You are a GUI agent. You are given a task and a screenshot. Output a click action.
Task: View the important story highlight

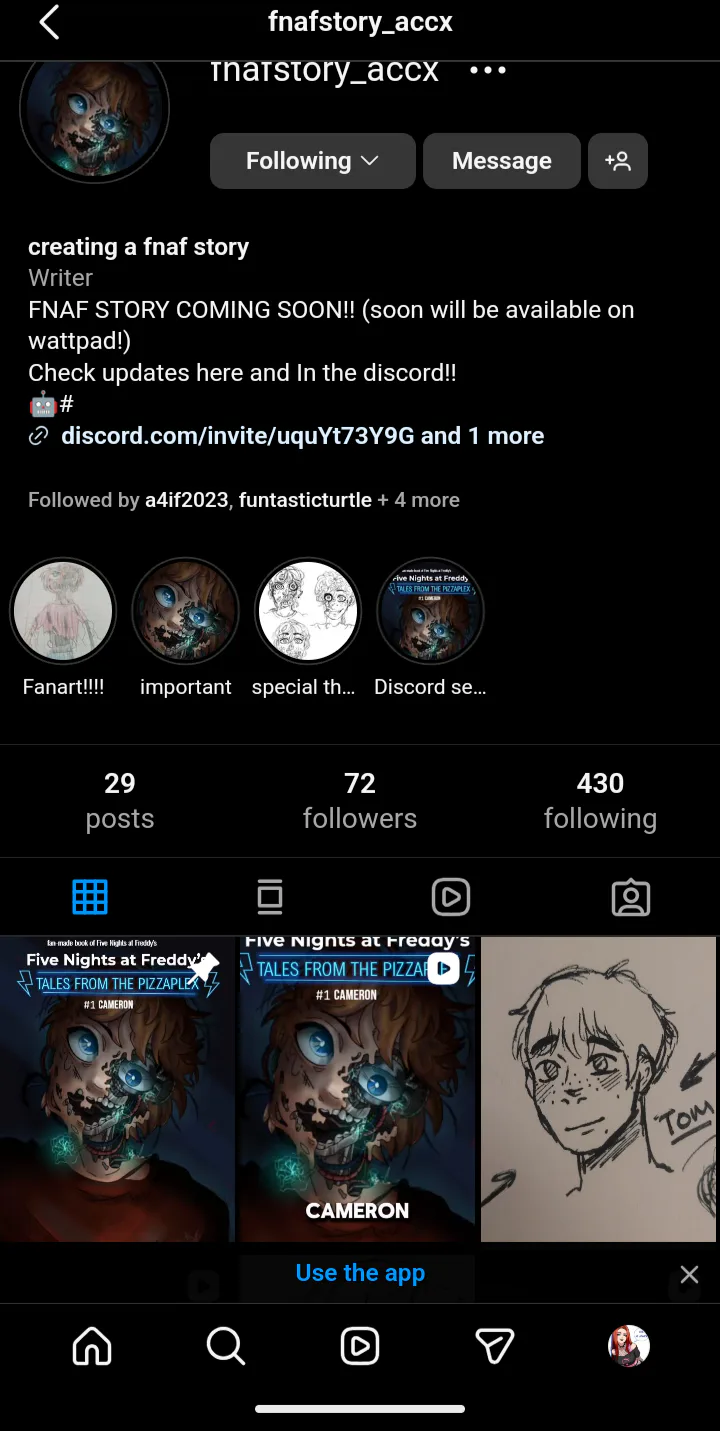click(x=185, y=611)
